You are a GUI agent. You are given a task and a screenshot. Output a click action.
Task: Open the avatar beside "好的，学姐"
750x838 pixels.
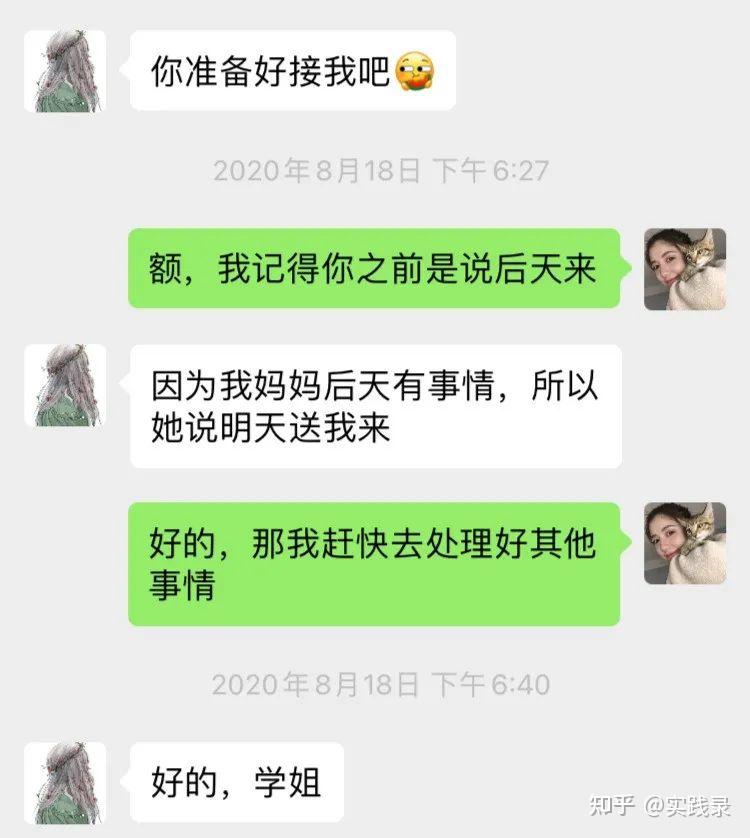65,783
